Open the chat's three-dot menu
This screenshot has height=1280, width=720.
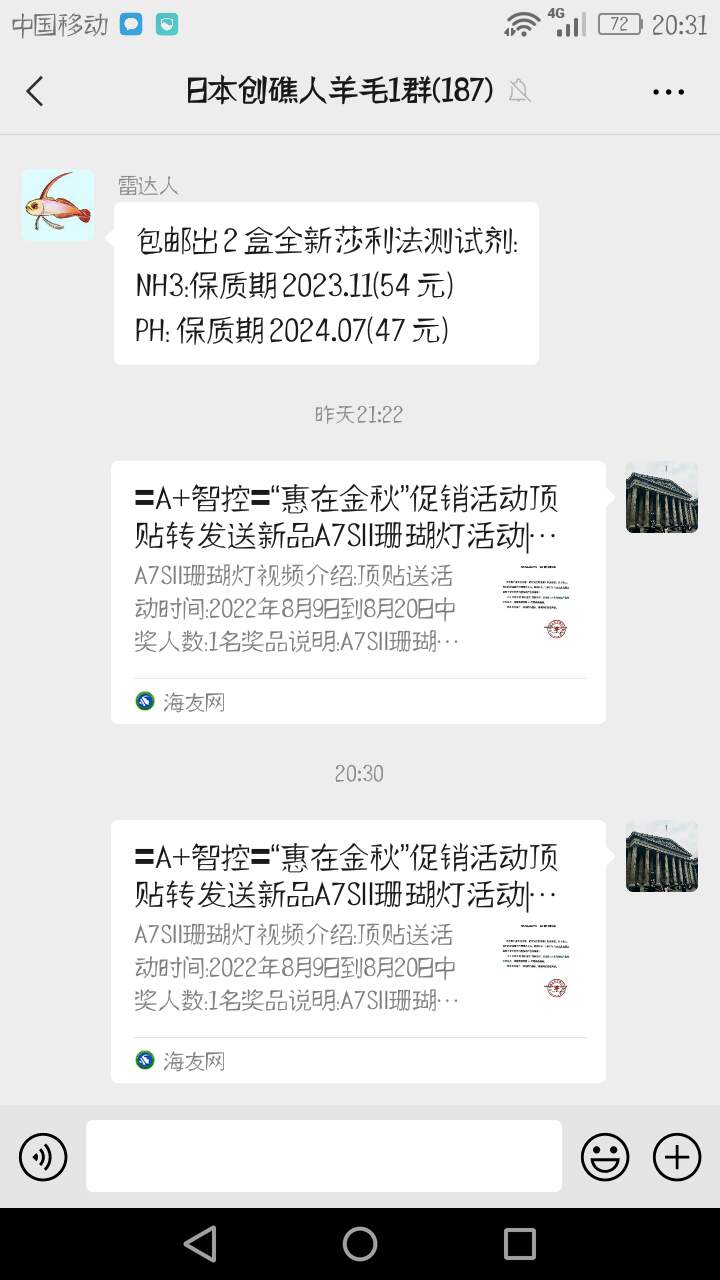(x=668, y=92)
